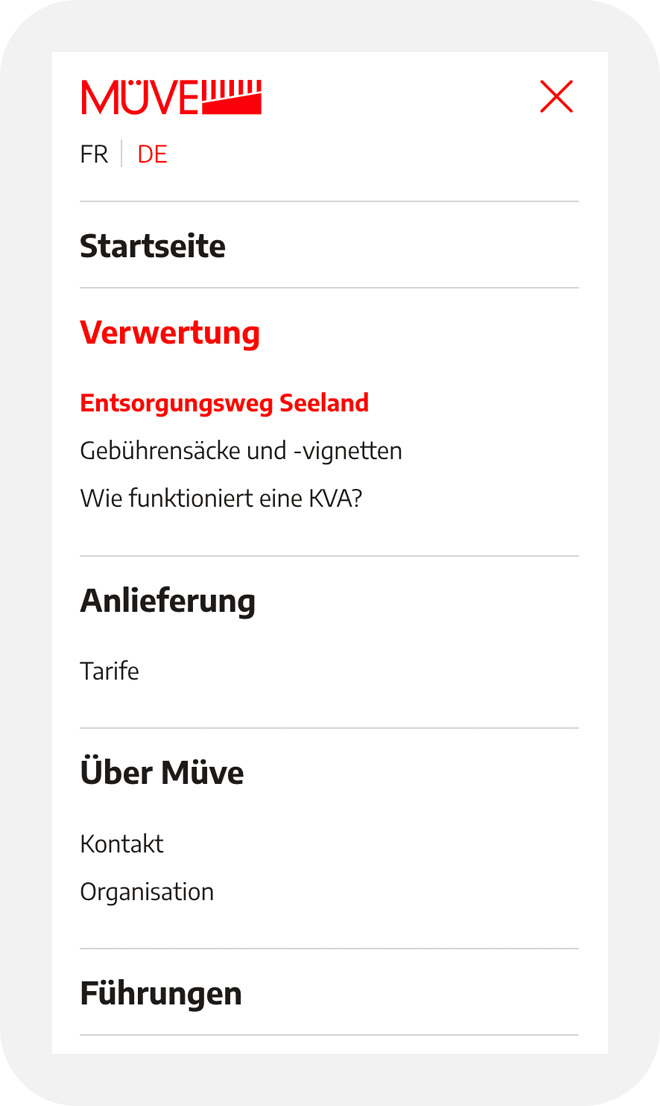Open Gebührensäcke und -vignetten
660x1106 pixels.
tap(241, 451)
